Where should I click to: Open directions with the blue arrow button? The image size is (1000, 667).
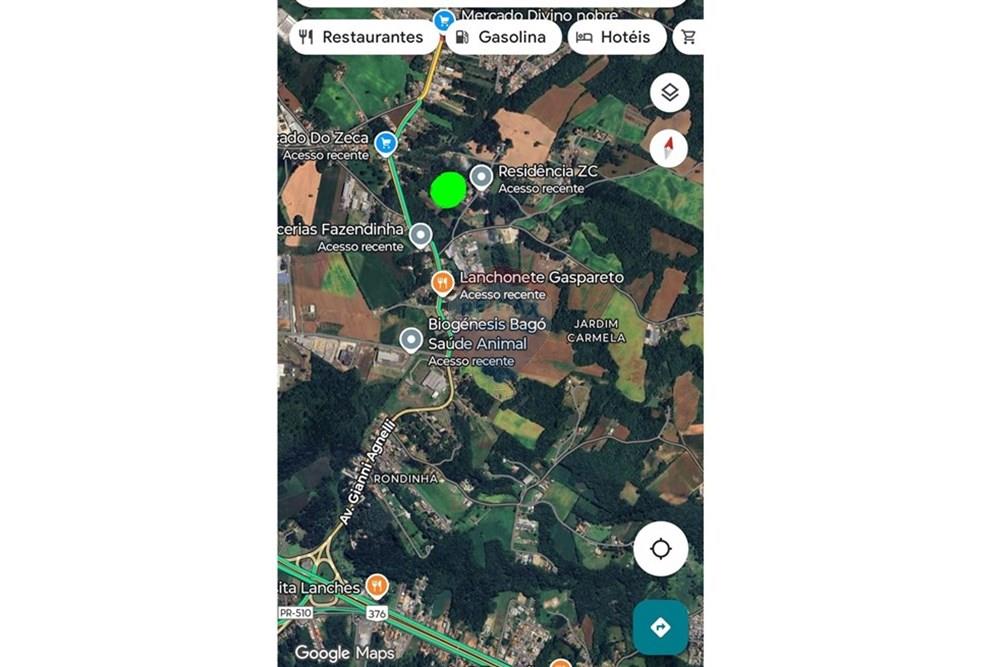[x=660, y=627]
